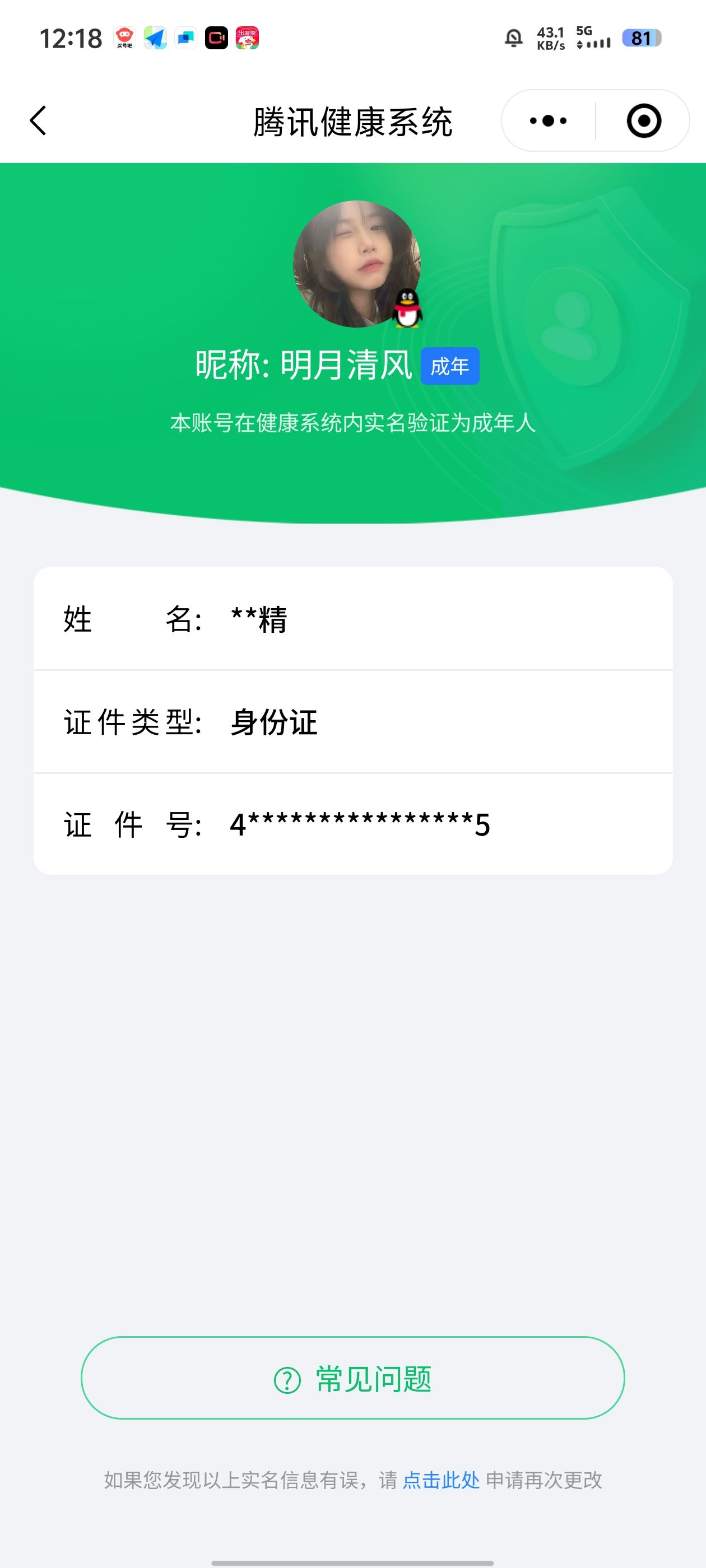Open the 常见问题 help button
The height and width of the screenshot is (1568, 706).
tap(352, 1379)
